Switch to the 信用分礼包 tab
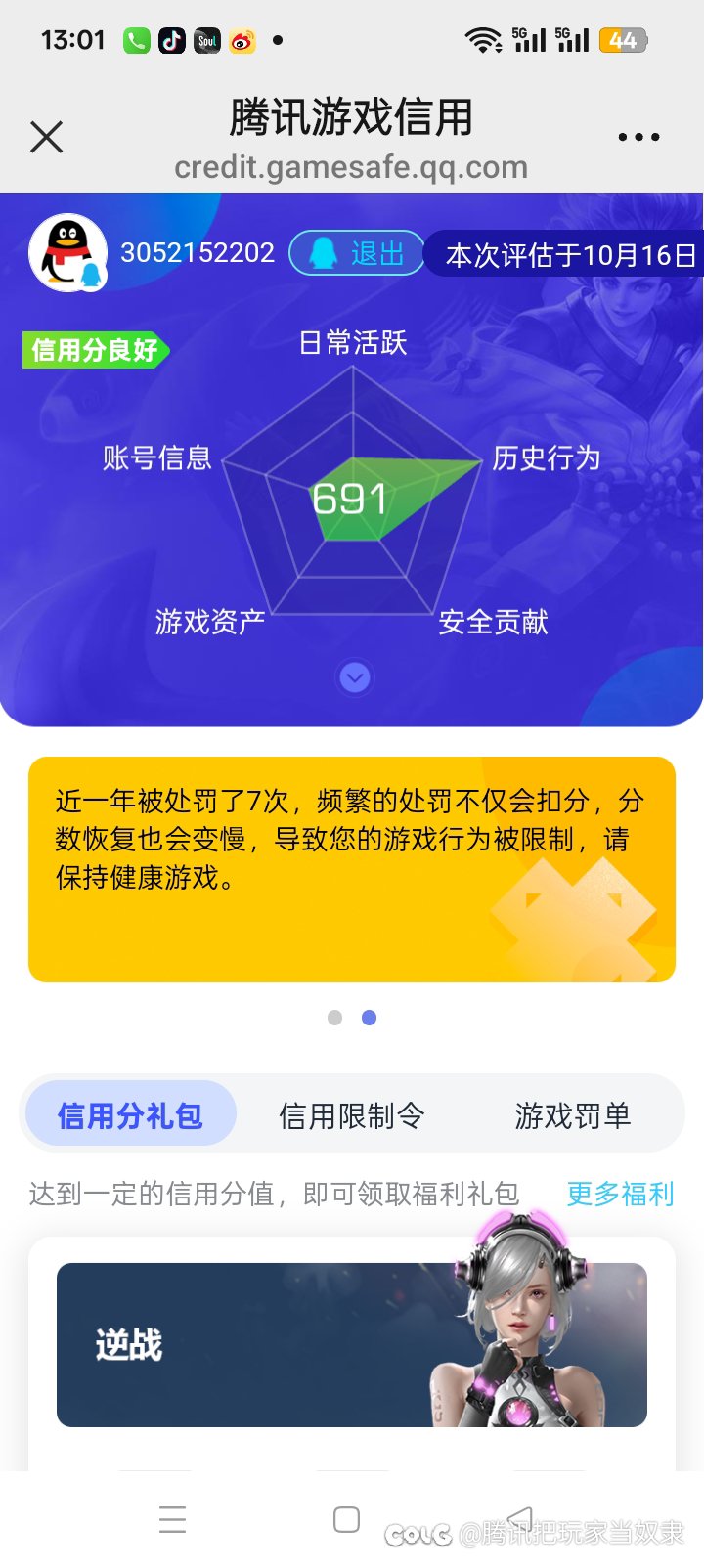 click(130, 1115)
